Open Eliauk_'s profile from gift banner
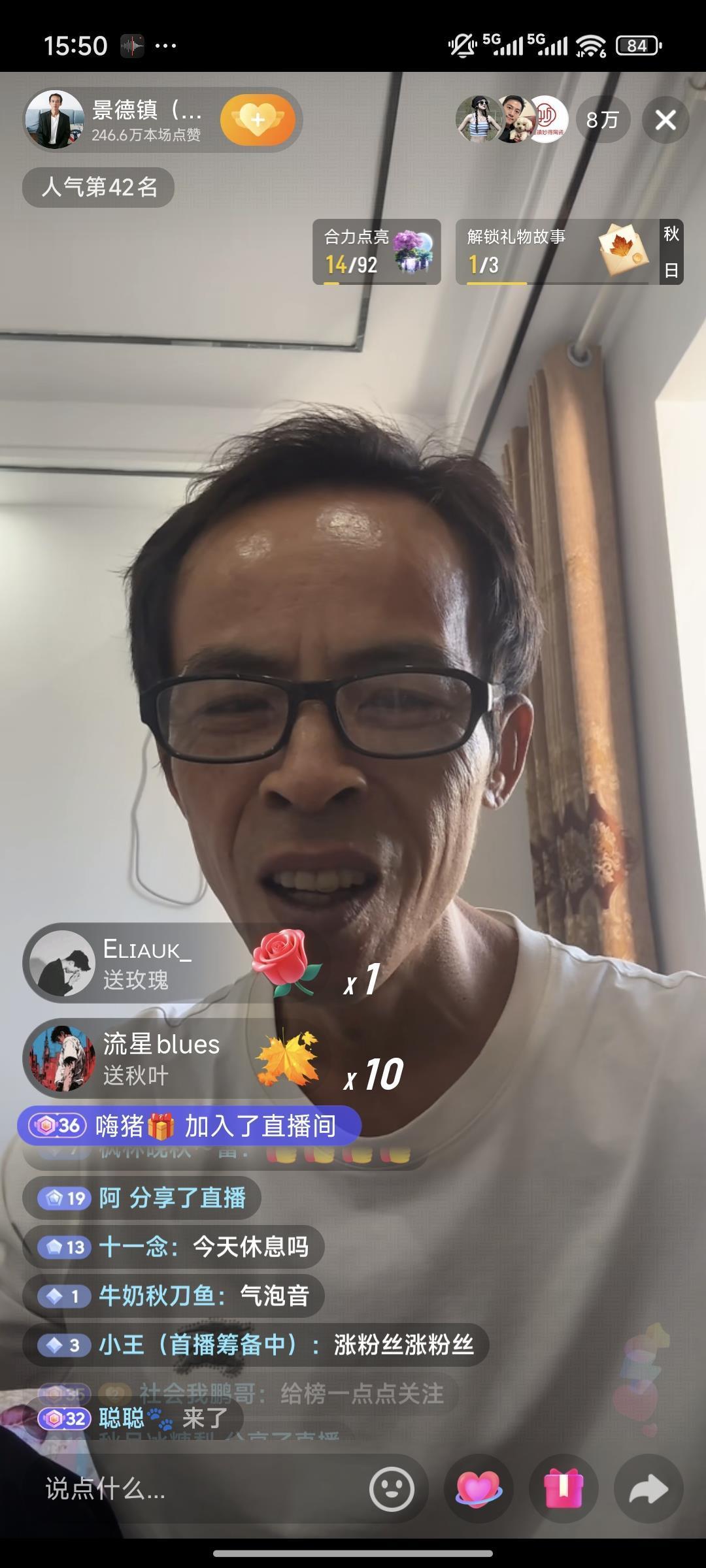This screenshot has width=706, height=1568. tap(63, 963)
